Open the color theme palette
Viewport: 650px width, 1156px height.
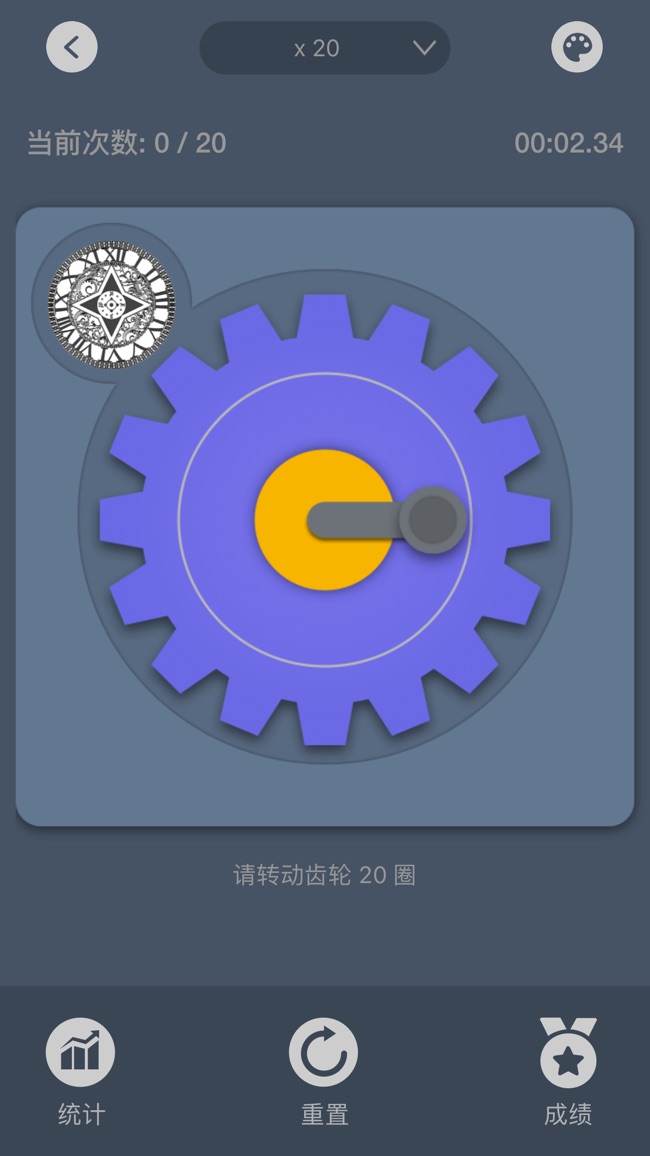click(577, 47)
